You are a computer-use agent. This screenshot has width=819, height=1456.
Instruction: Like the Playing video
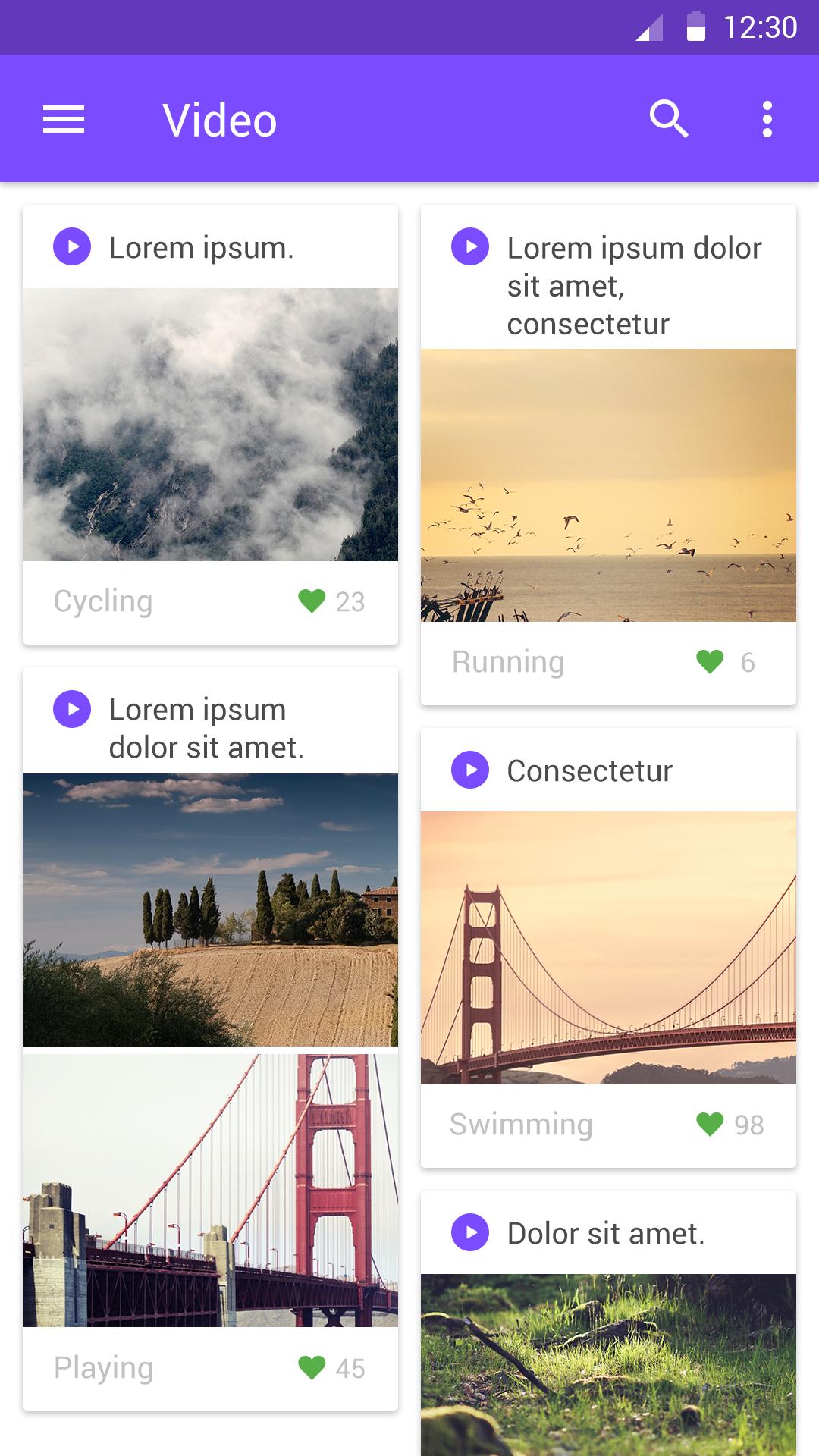coord(312,1367)
